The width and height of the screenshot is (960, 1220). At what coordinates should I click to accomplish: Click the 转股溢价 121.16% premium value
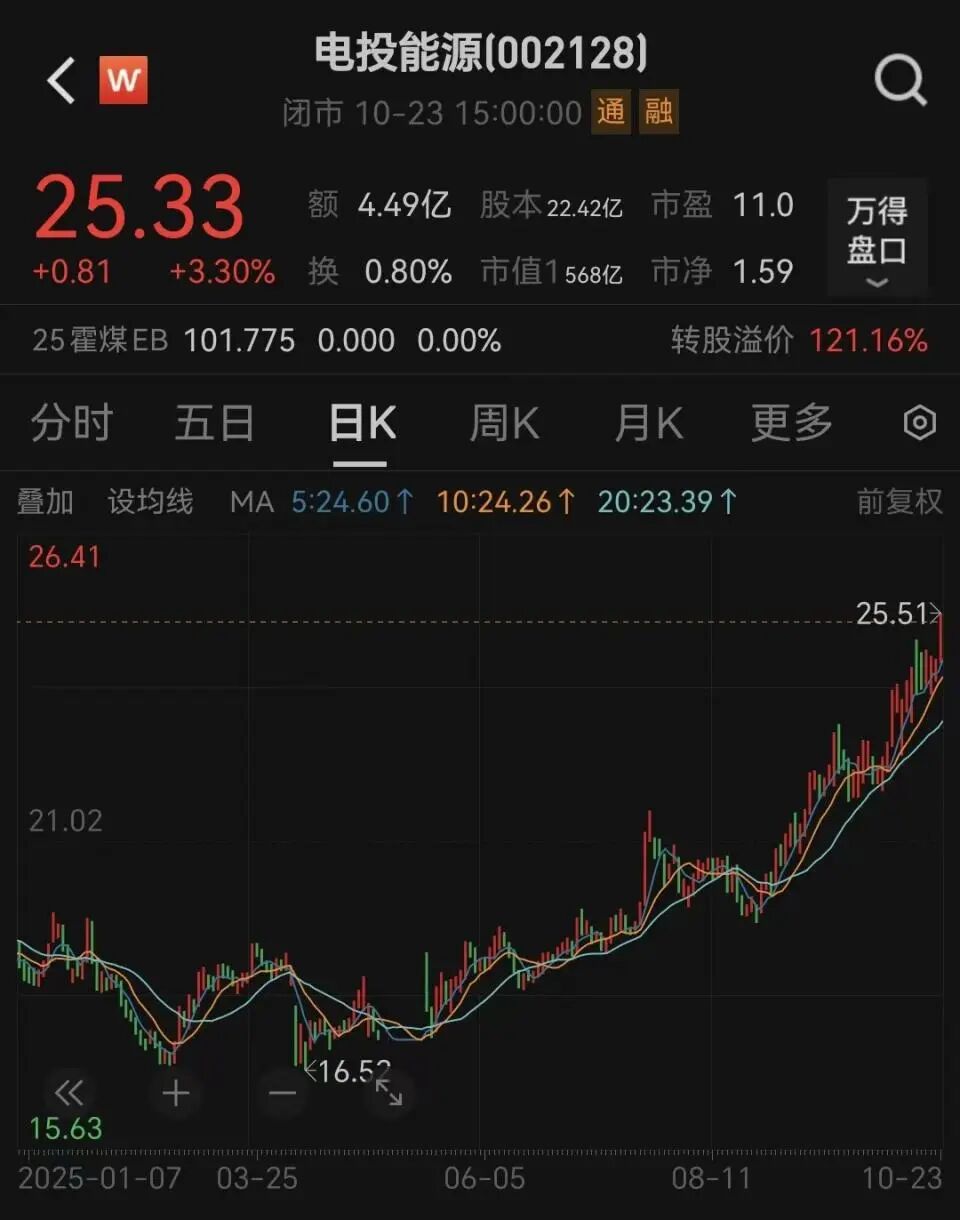(x=868, y=341)
